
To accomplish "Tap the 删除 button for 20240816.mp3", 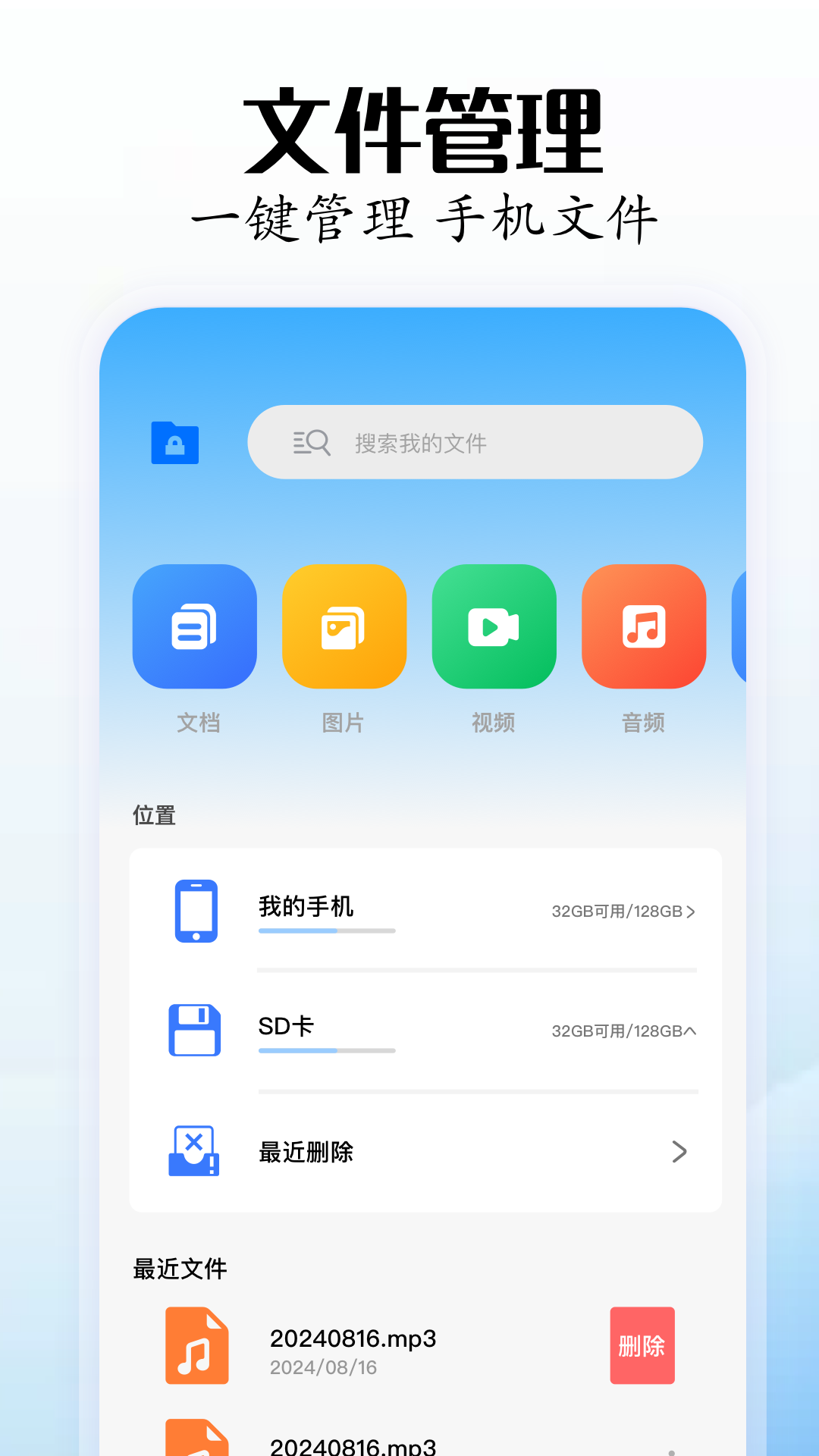I will 642,1346.
